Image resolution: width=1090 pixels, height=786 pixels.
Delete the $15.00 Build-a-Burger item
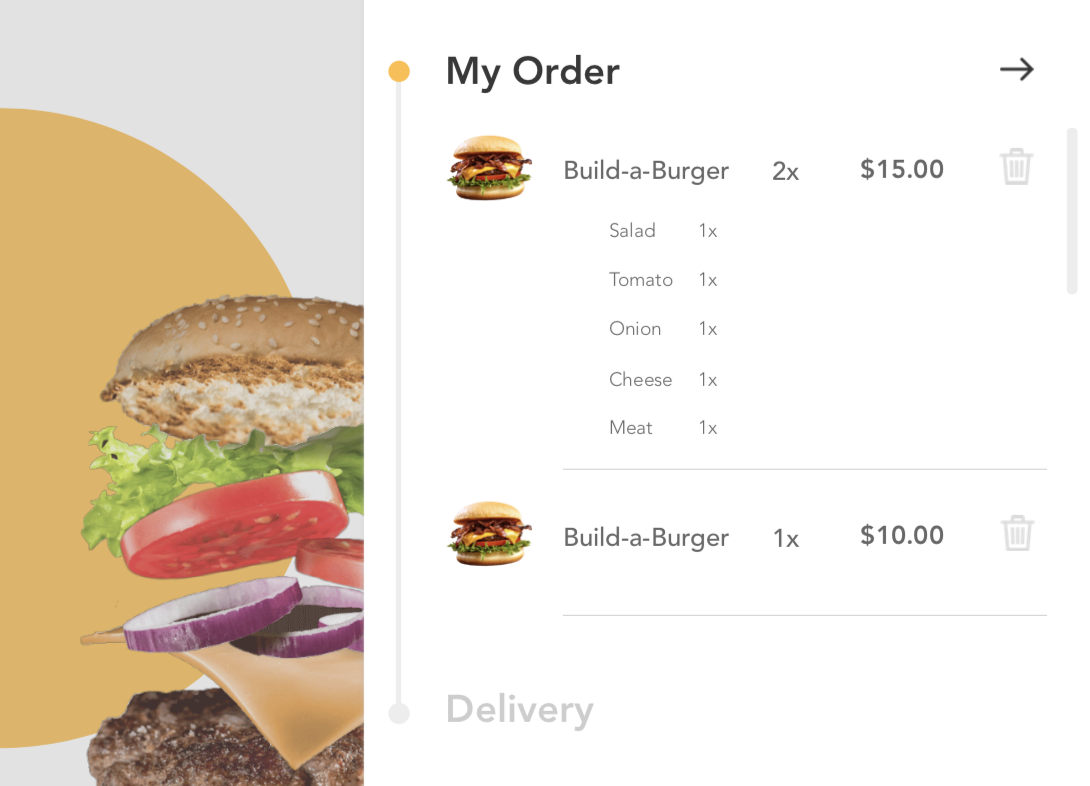(x=1016, y=167)
